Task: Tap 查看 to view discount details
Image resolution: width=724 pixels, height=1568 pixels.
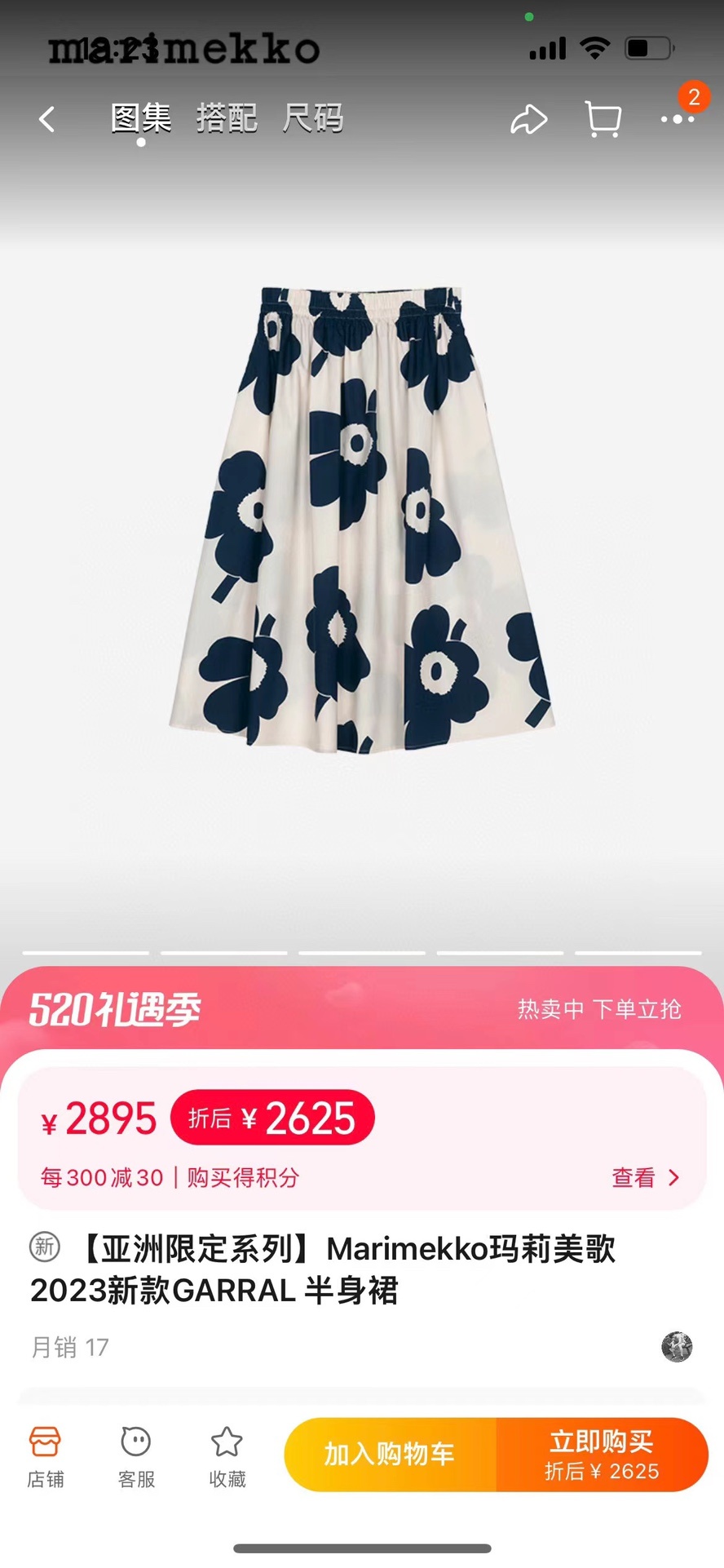Action: point(645,1177)
